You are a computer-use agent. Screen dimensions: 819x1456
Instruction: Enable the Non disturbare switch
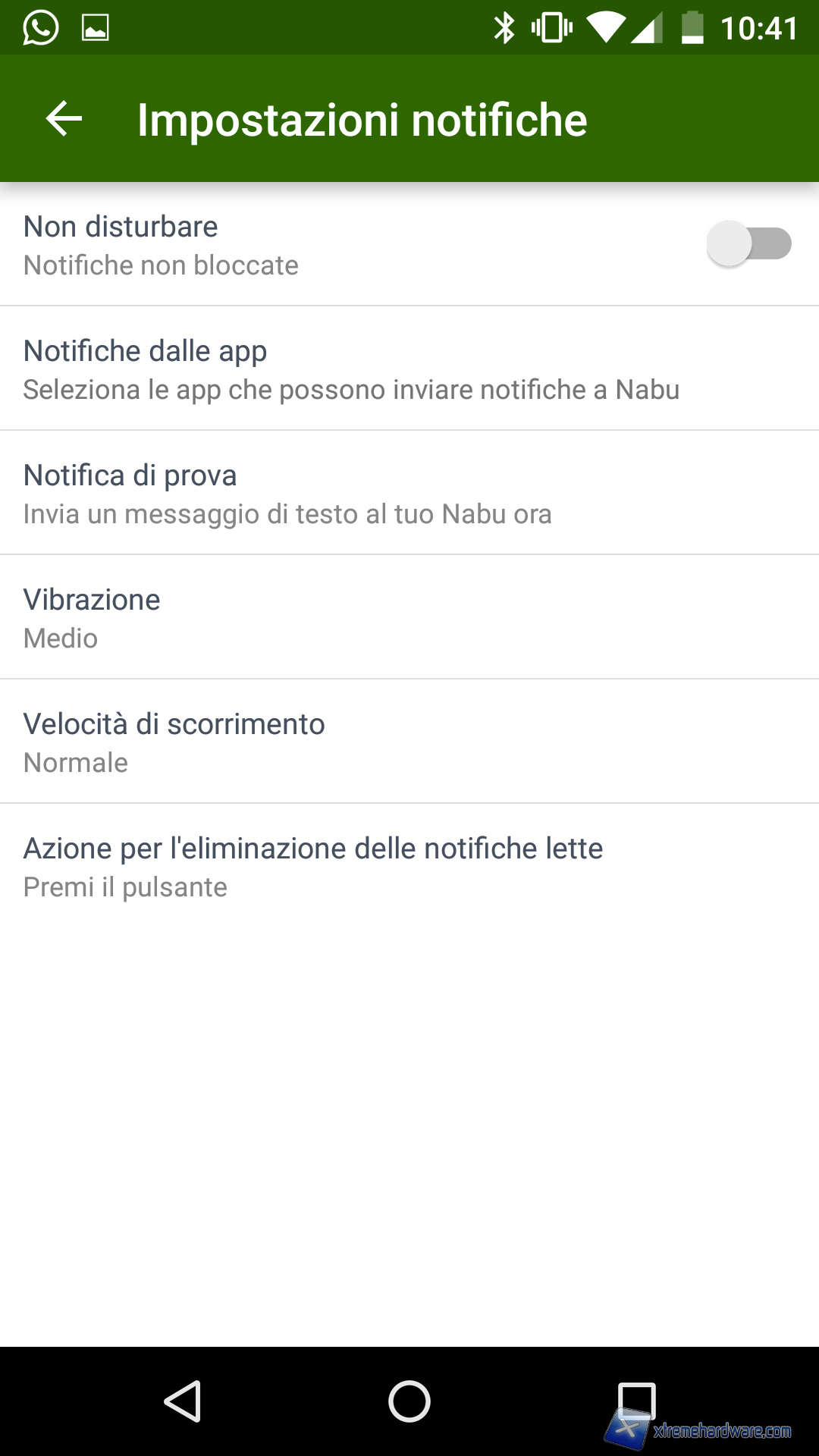[748, 244]
